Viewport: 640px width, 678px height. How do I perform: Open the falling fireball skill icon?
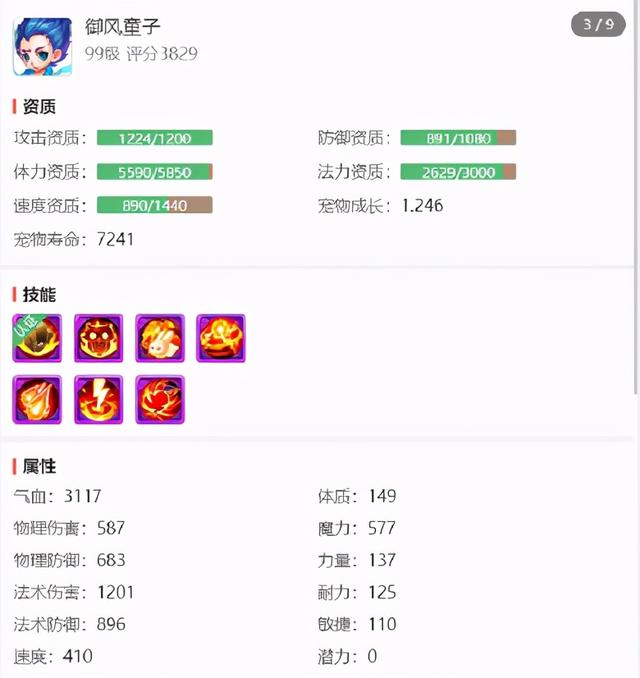37,399
